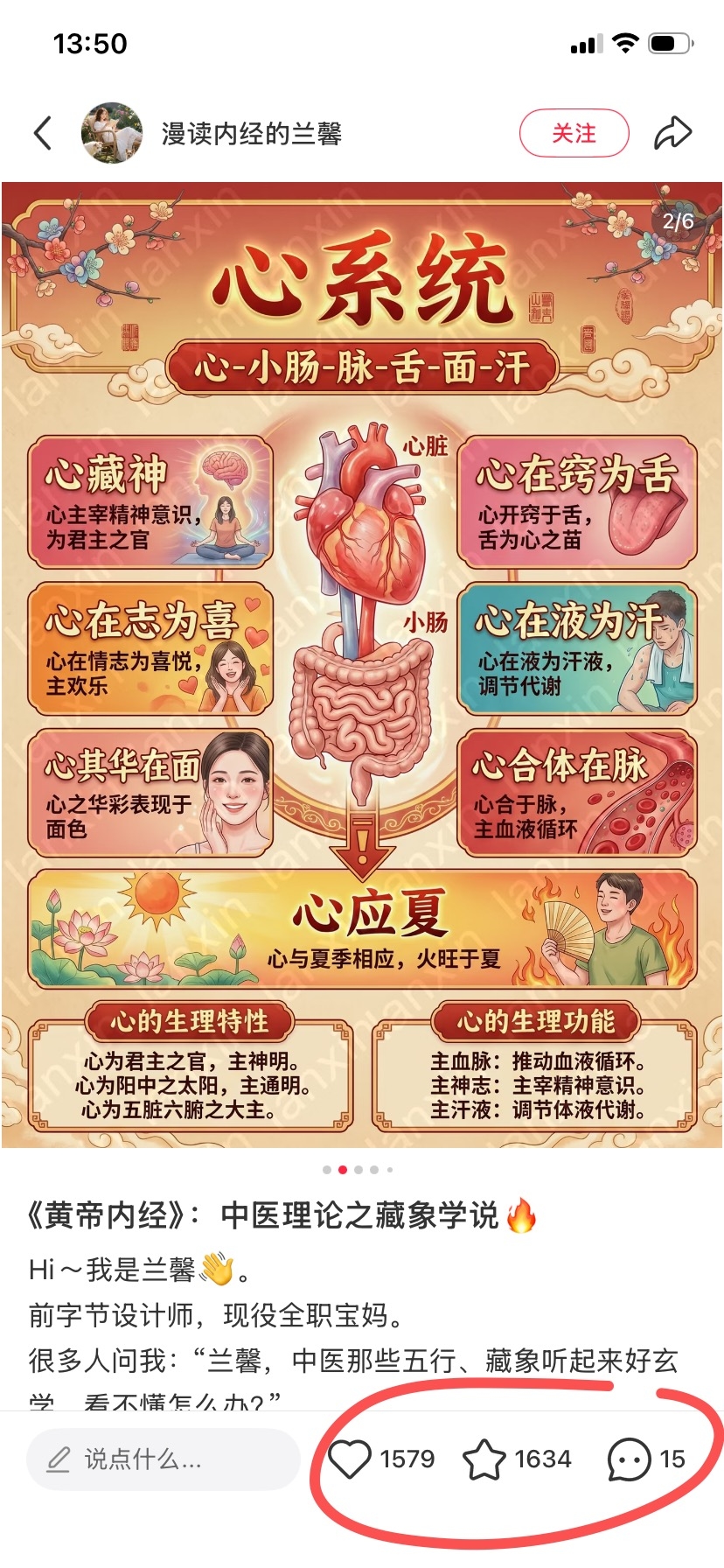The width and height of the screenshot is (724, 1568).
Task: Open the 心系统 post image fullscreen
Action: (x=362, y=665)
